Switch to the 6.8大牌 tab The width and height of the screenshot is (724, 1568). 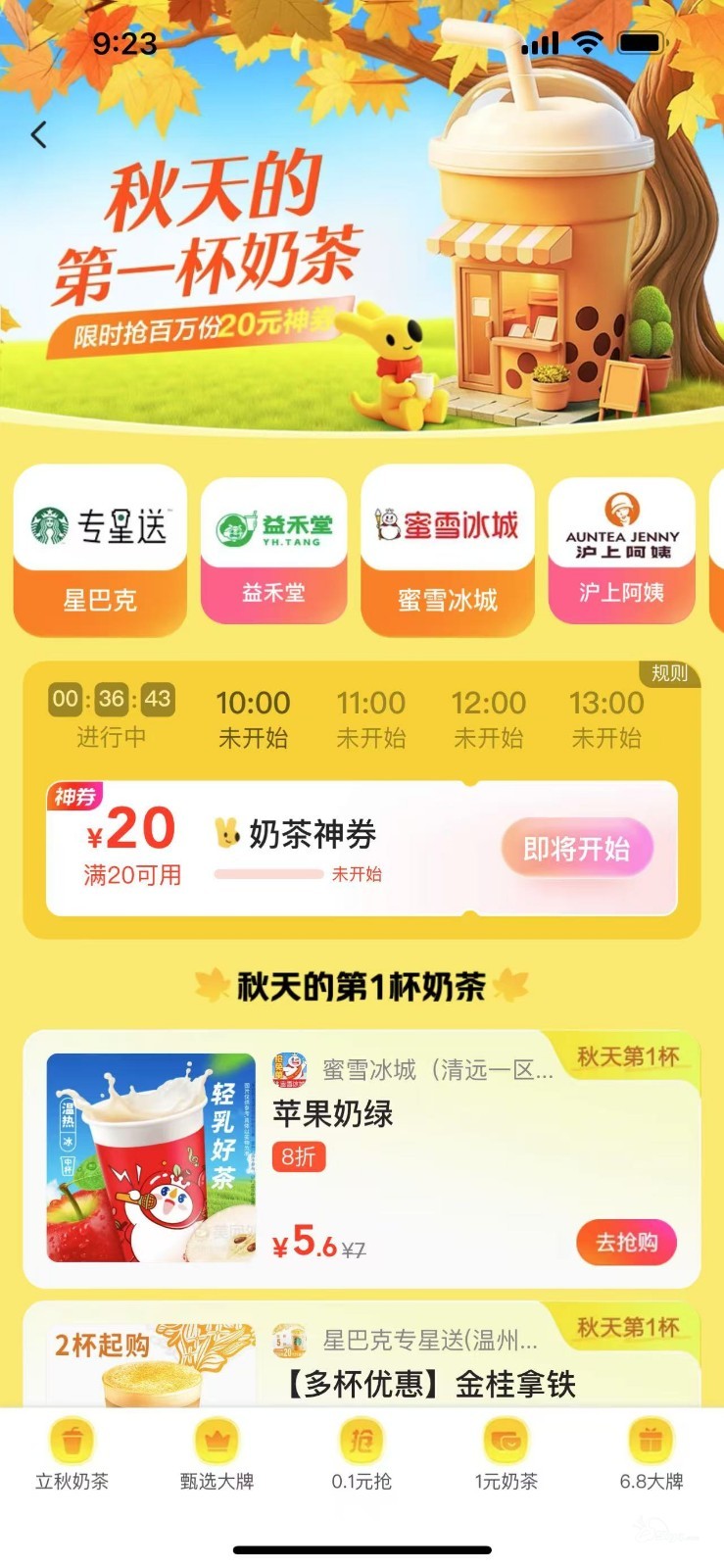652,1455
